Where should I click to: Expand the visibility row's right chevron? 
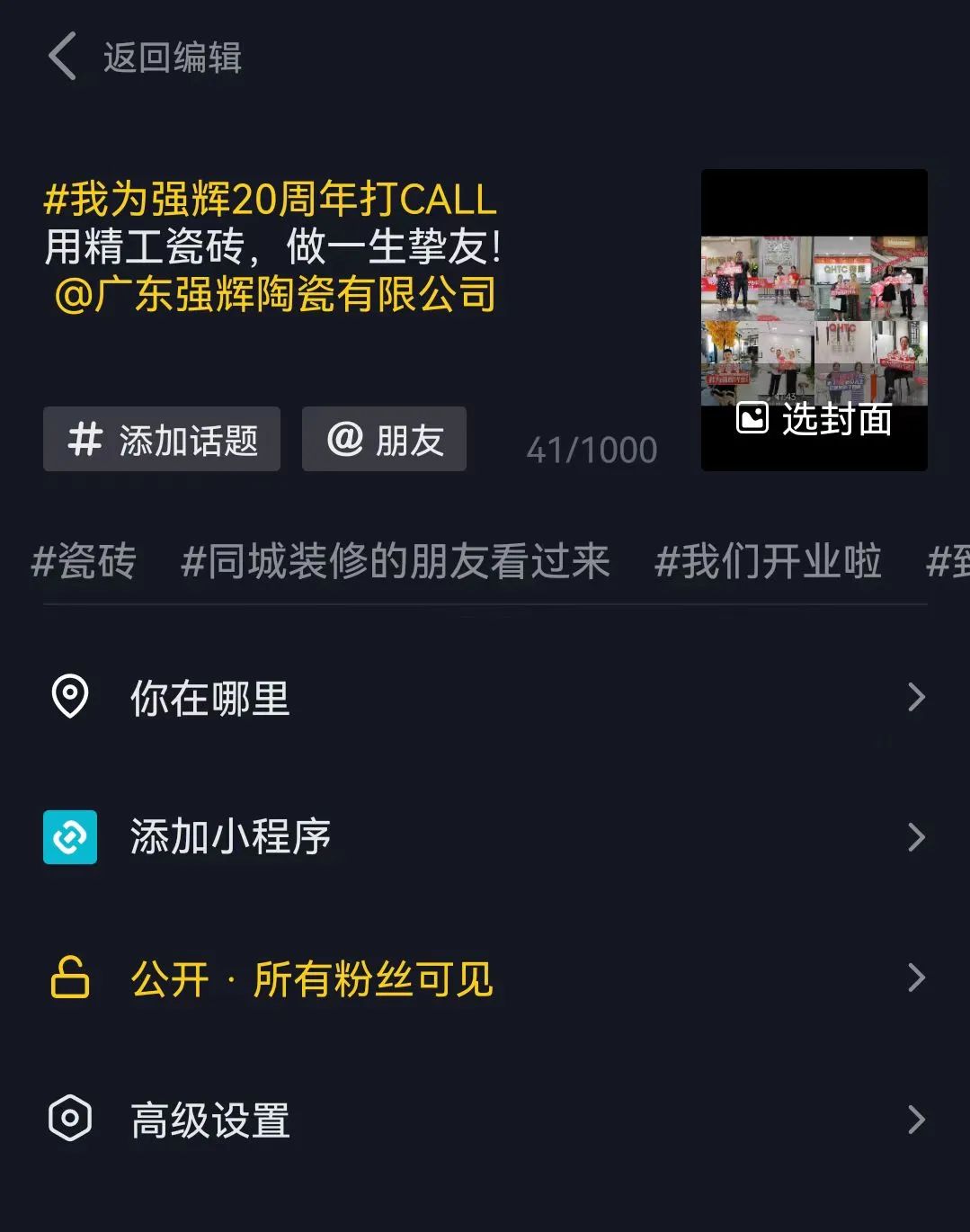[x=915, y=976]
